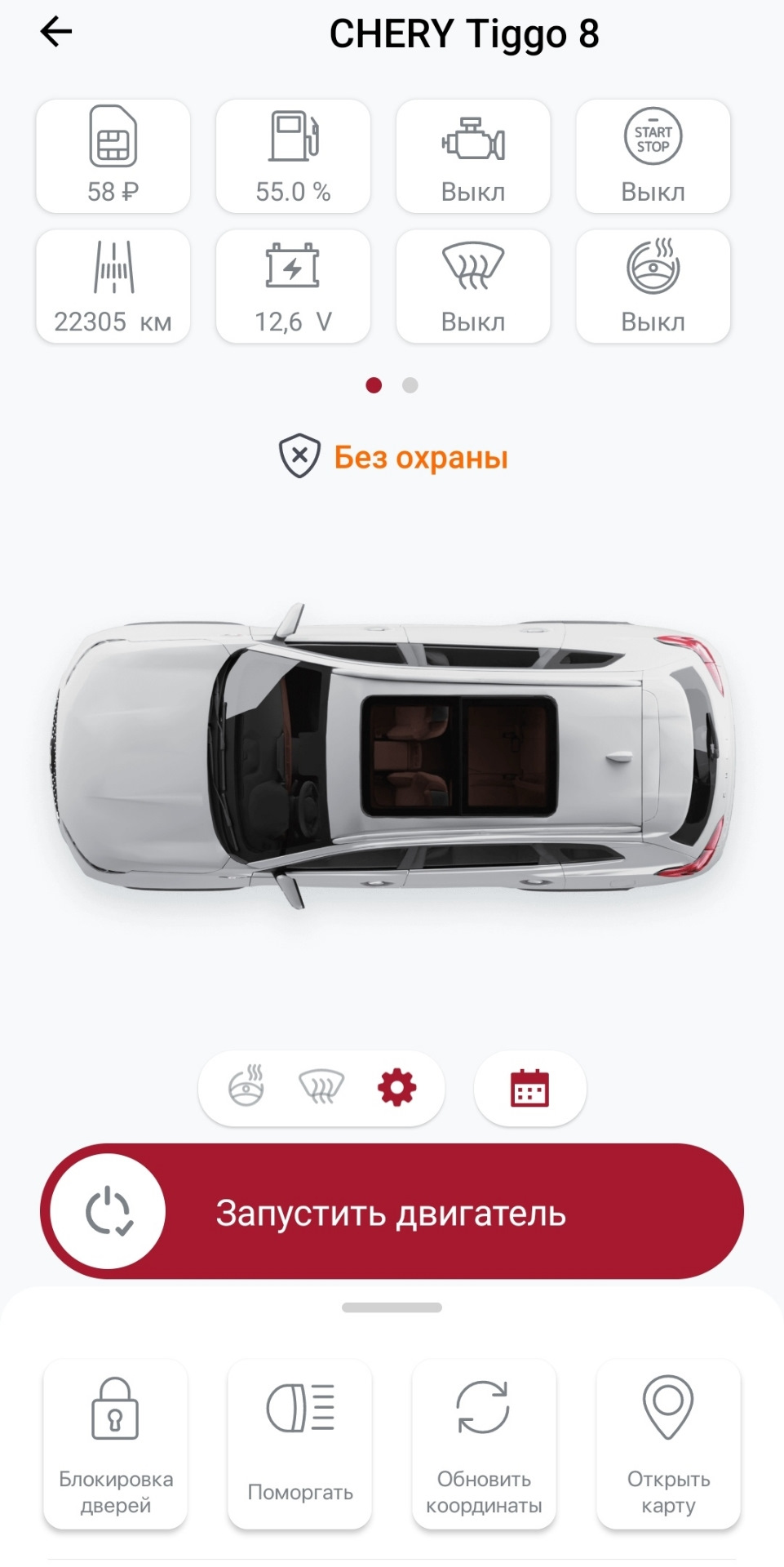Open the calendar schedule button

pyautogui.click(x=529, y=1088)
